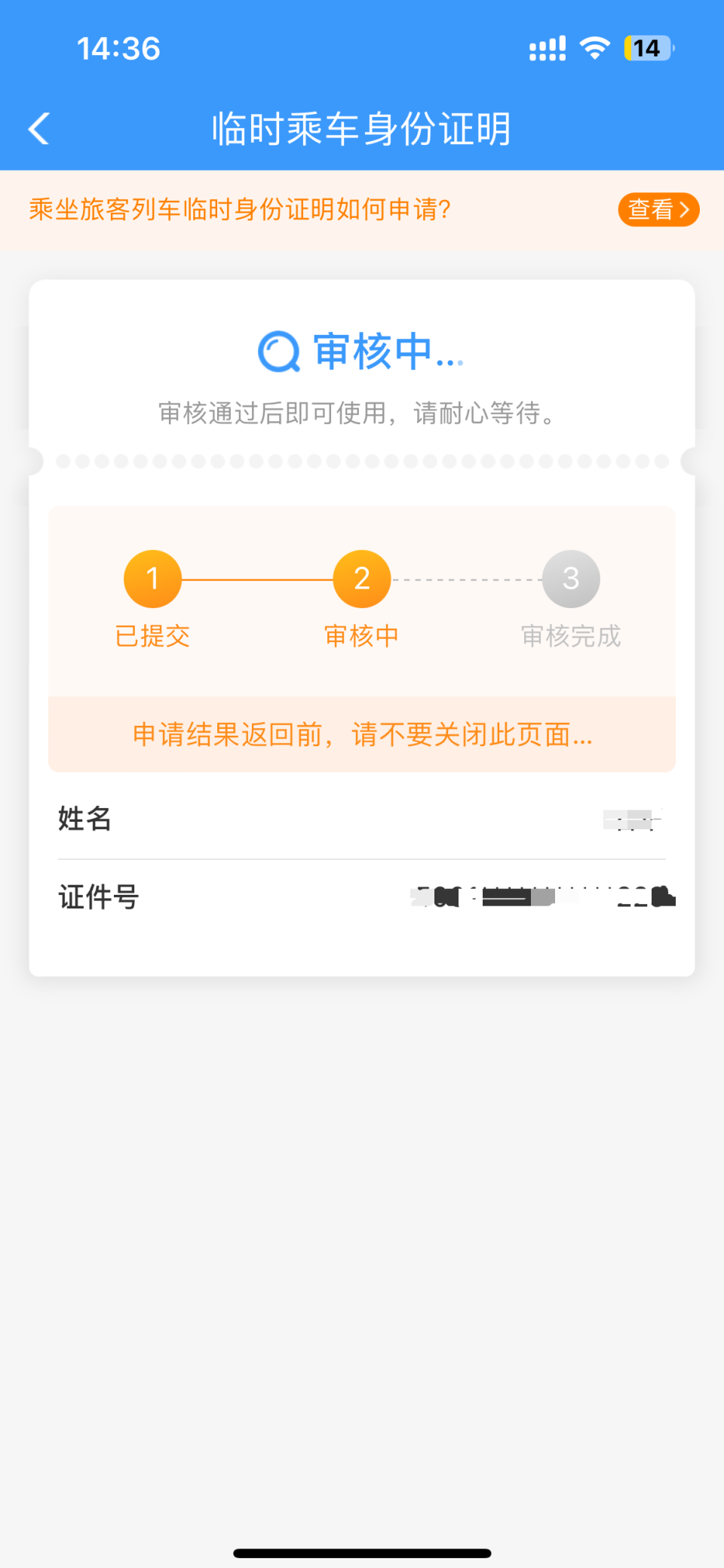Tap the low battery indicator showing 14

coord(647,48)
